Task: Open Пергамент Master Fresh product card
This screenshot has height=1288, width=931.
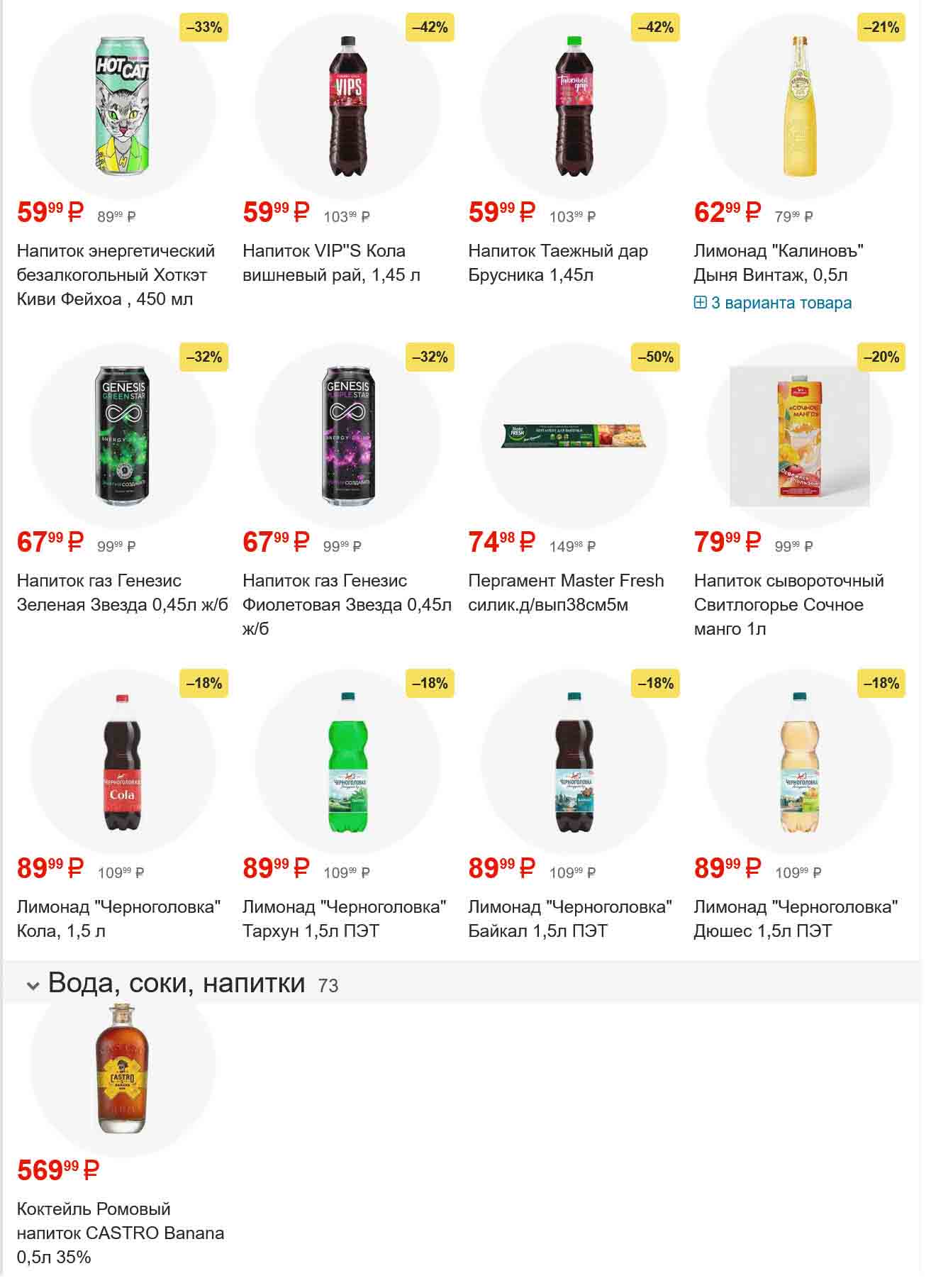Action: (566, 592)
